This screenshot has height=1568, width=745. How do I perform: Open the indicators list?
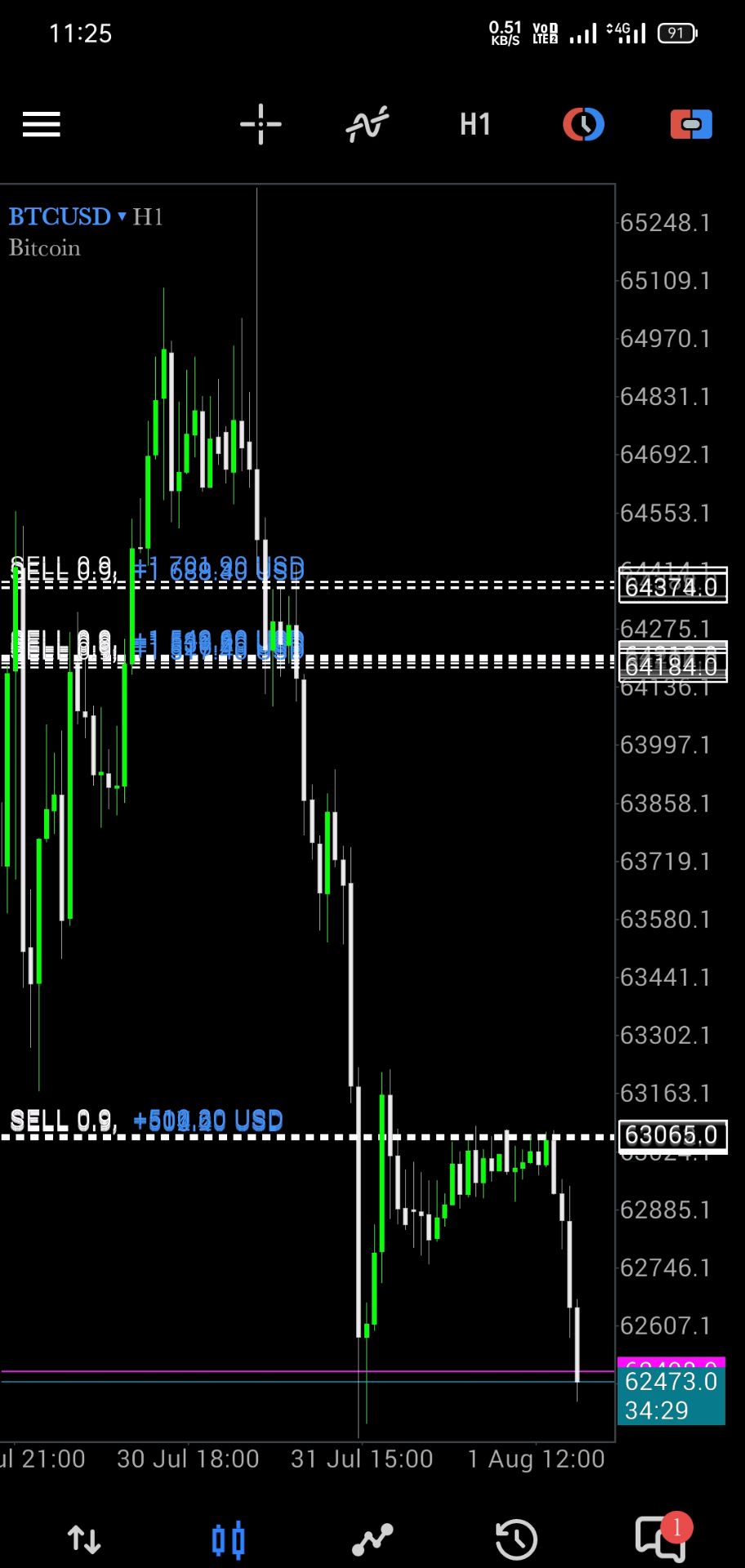coord(367,125)
